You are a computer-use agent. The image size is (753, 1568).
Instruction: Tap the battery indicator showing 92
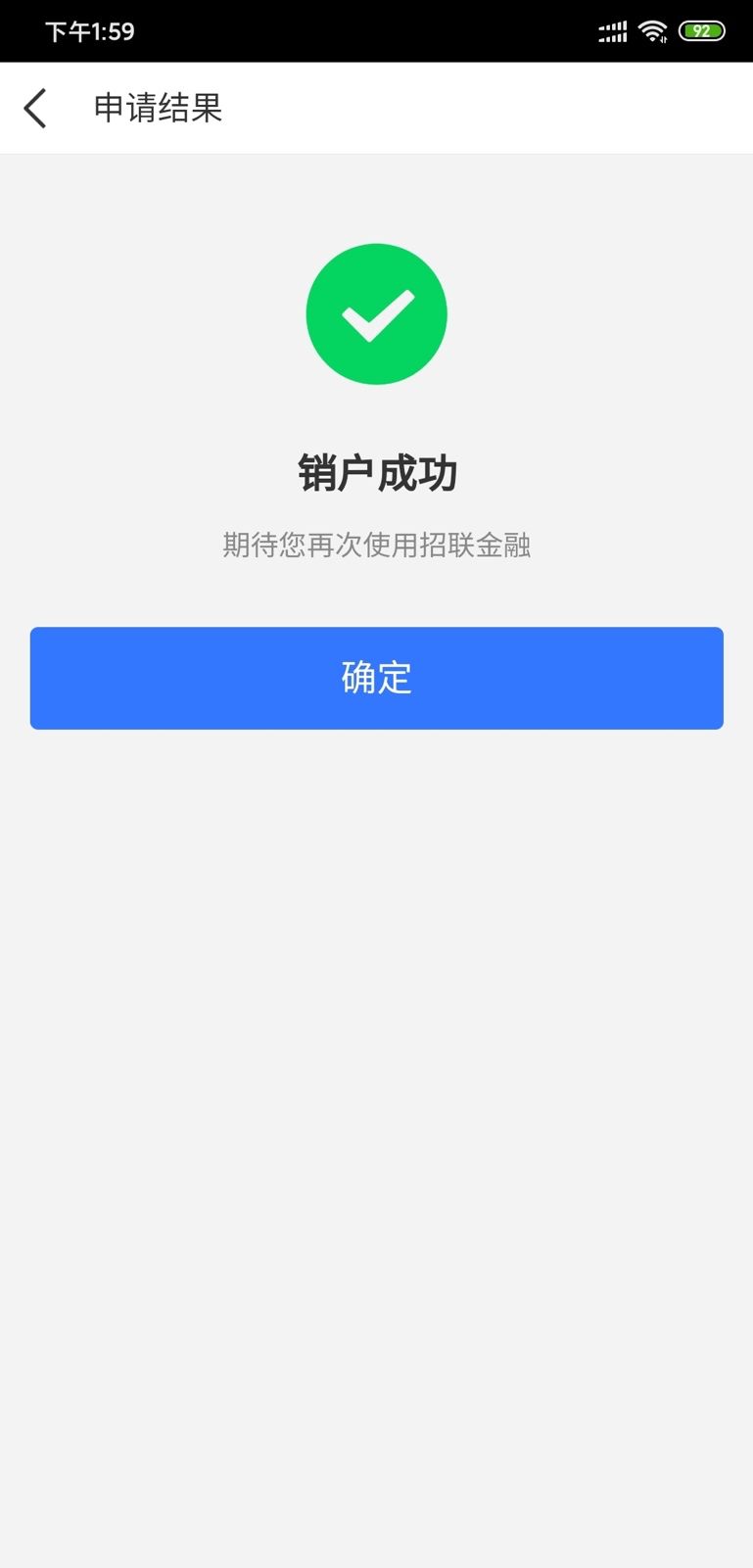(x=701, y=30)
